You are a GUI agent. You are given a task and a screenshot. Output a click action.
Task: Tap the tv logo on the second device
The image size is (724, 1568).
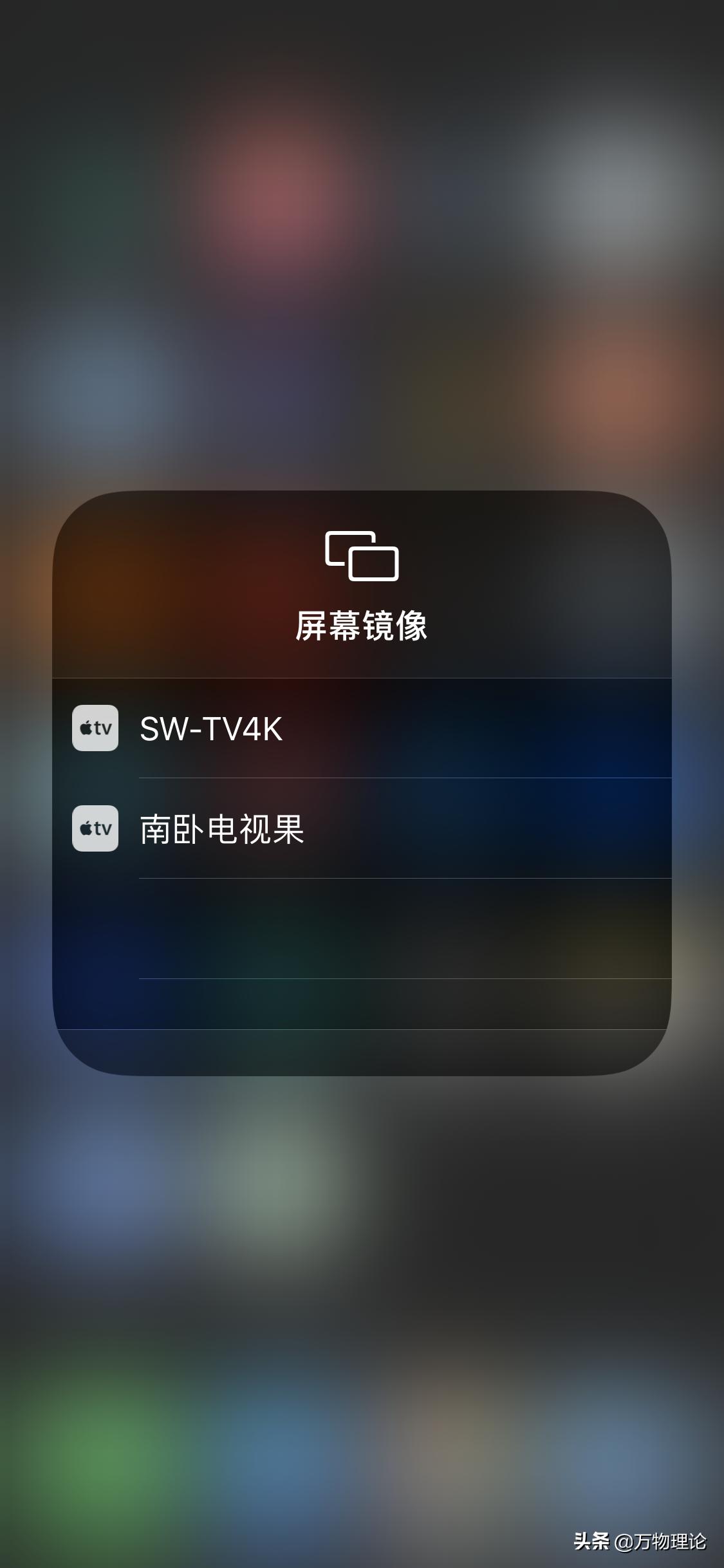click(x=95, y=828)
